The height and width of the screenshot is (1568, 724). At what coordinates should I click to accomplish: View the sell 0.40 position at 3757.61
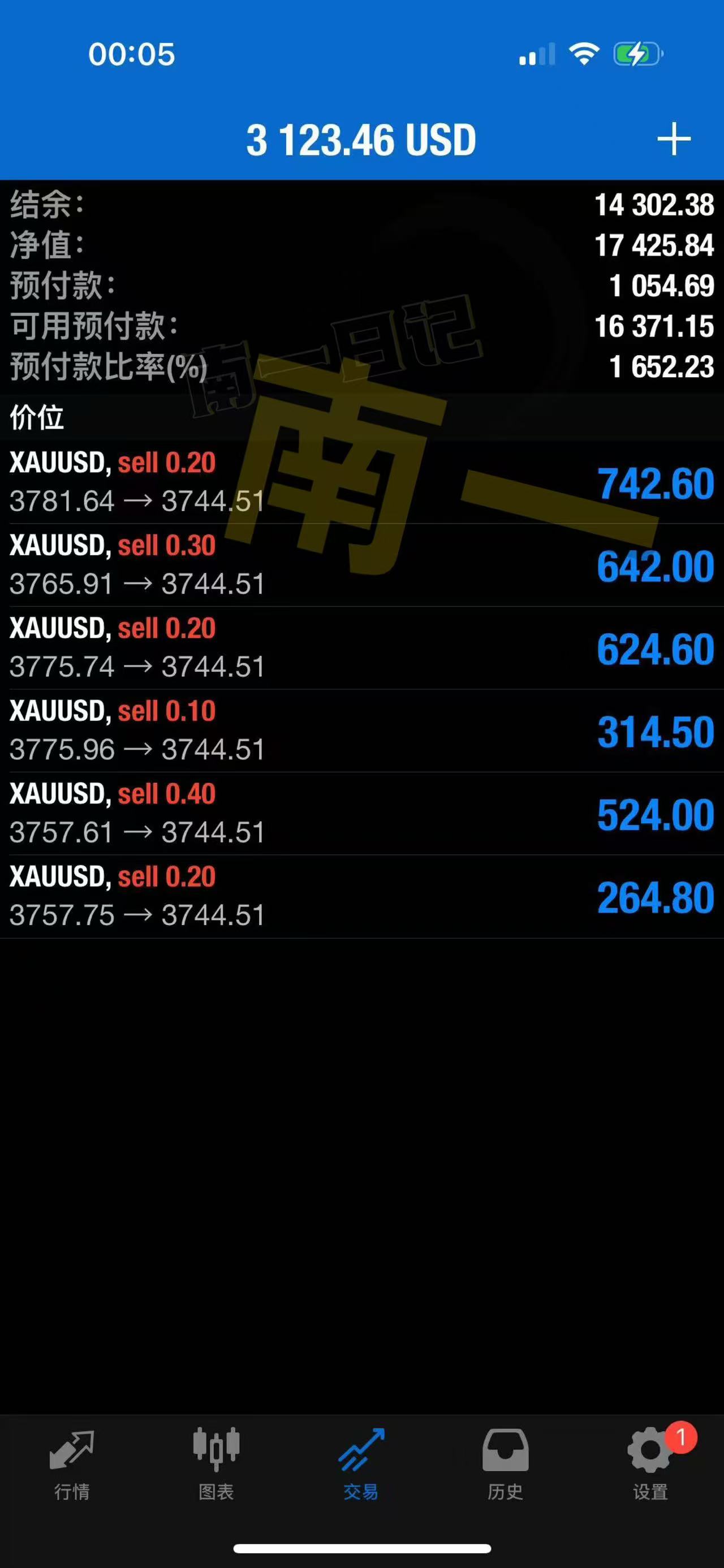pyautogui.click(x=361, y=813)
